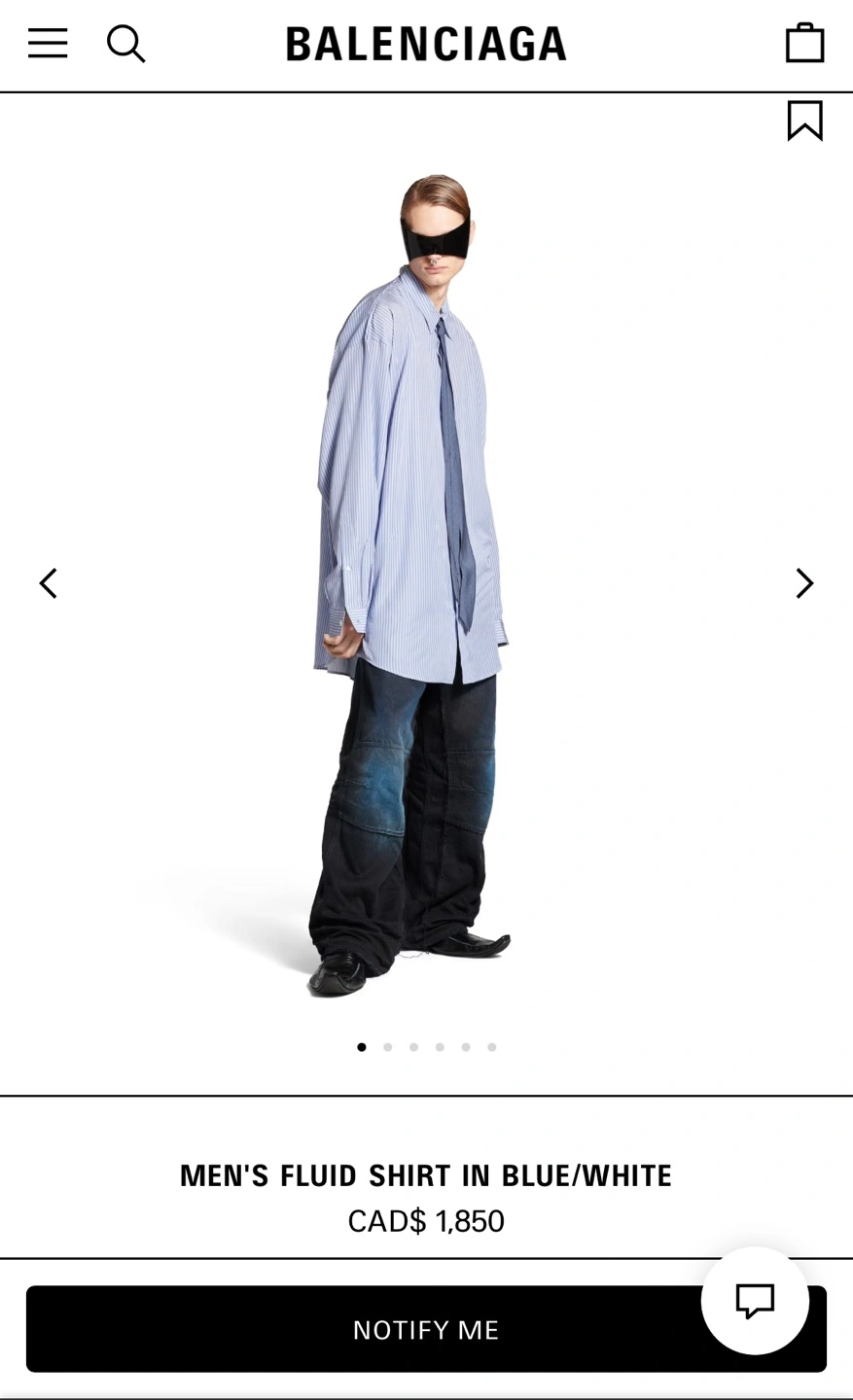This screenshot has height=1400, width=853.
Task: Go to the Balenciaga home logo
Action: tap(426, 44)
